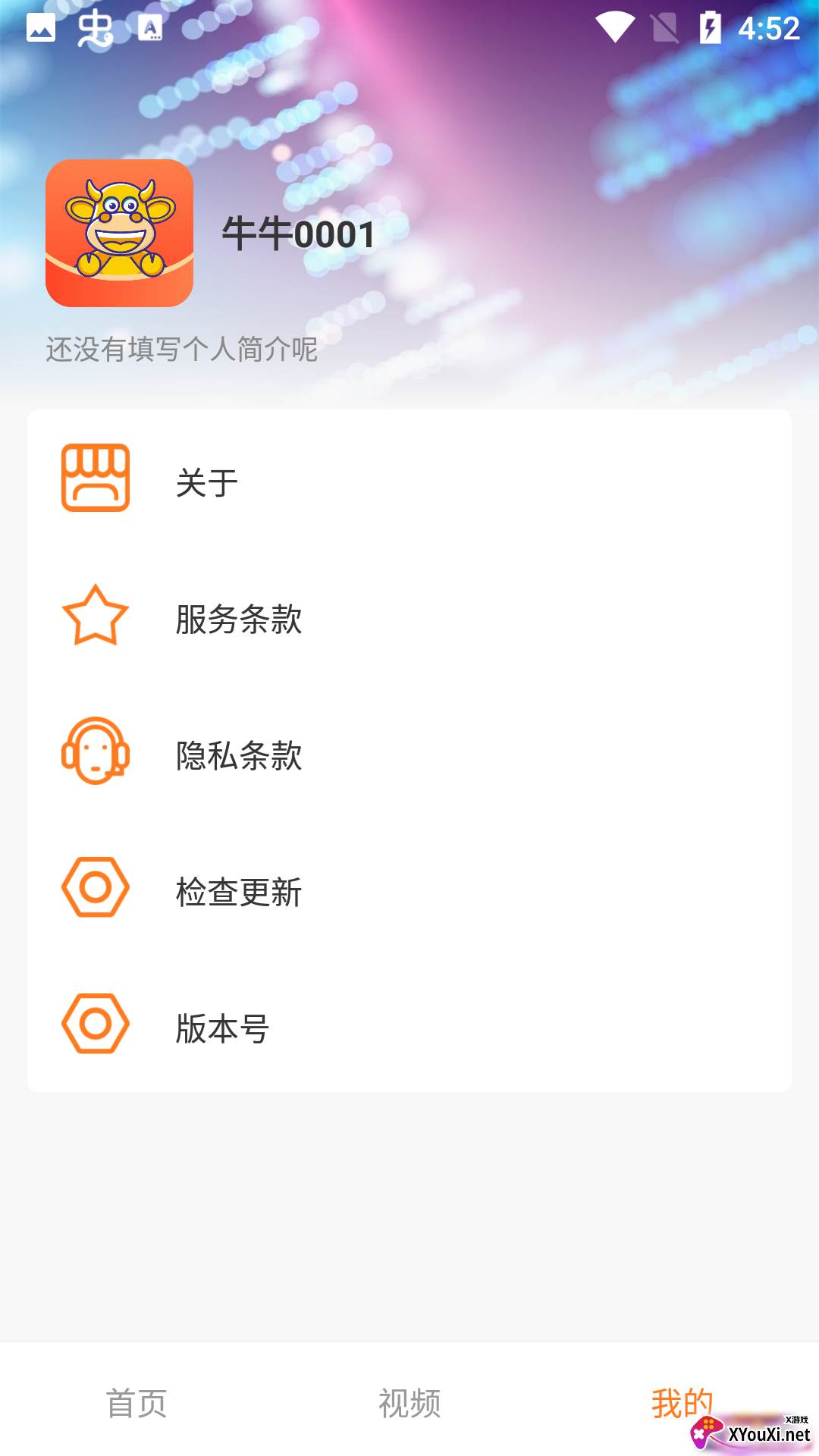Go to the 视频 video tab
This screenshot has width=819, height=1456.
coord(409,1401)
